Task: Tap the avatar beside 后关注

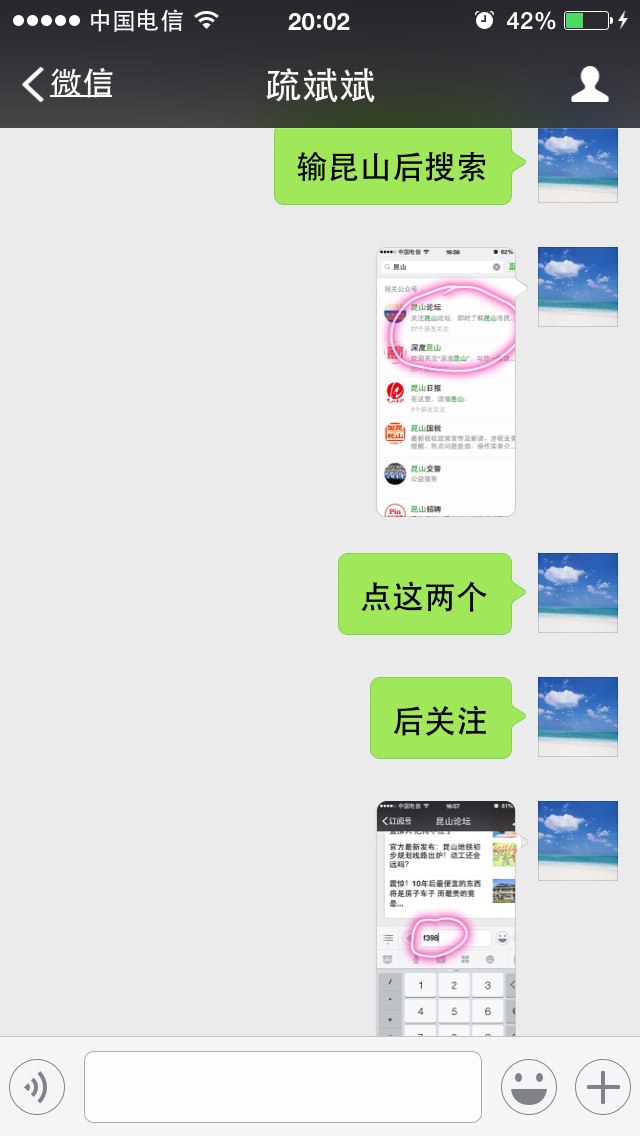Action: [x=578, y=717]
